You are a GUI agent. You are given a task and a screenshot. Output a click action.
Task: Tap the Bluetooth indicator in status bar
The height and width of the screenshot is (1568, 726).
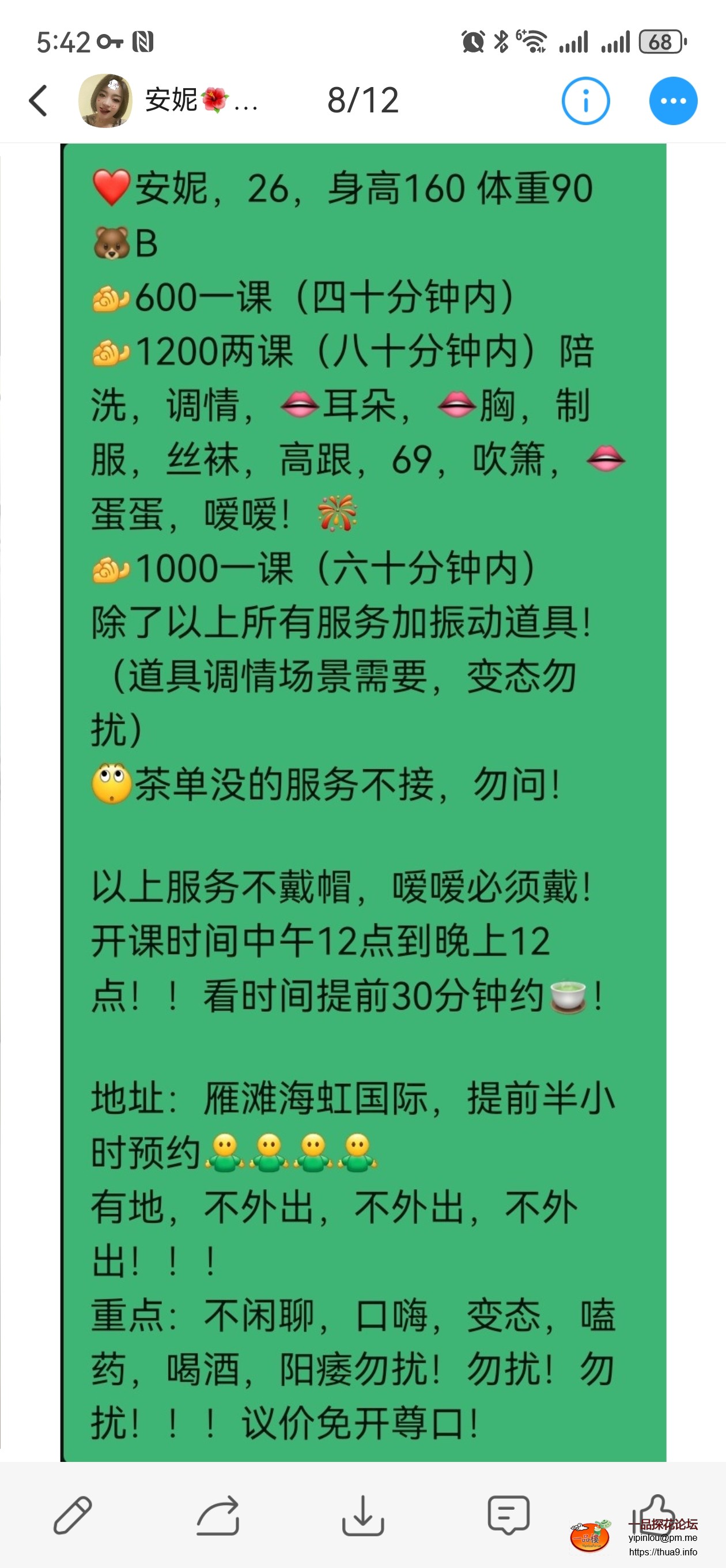click(501, 42)
